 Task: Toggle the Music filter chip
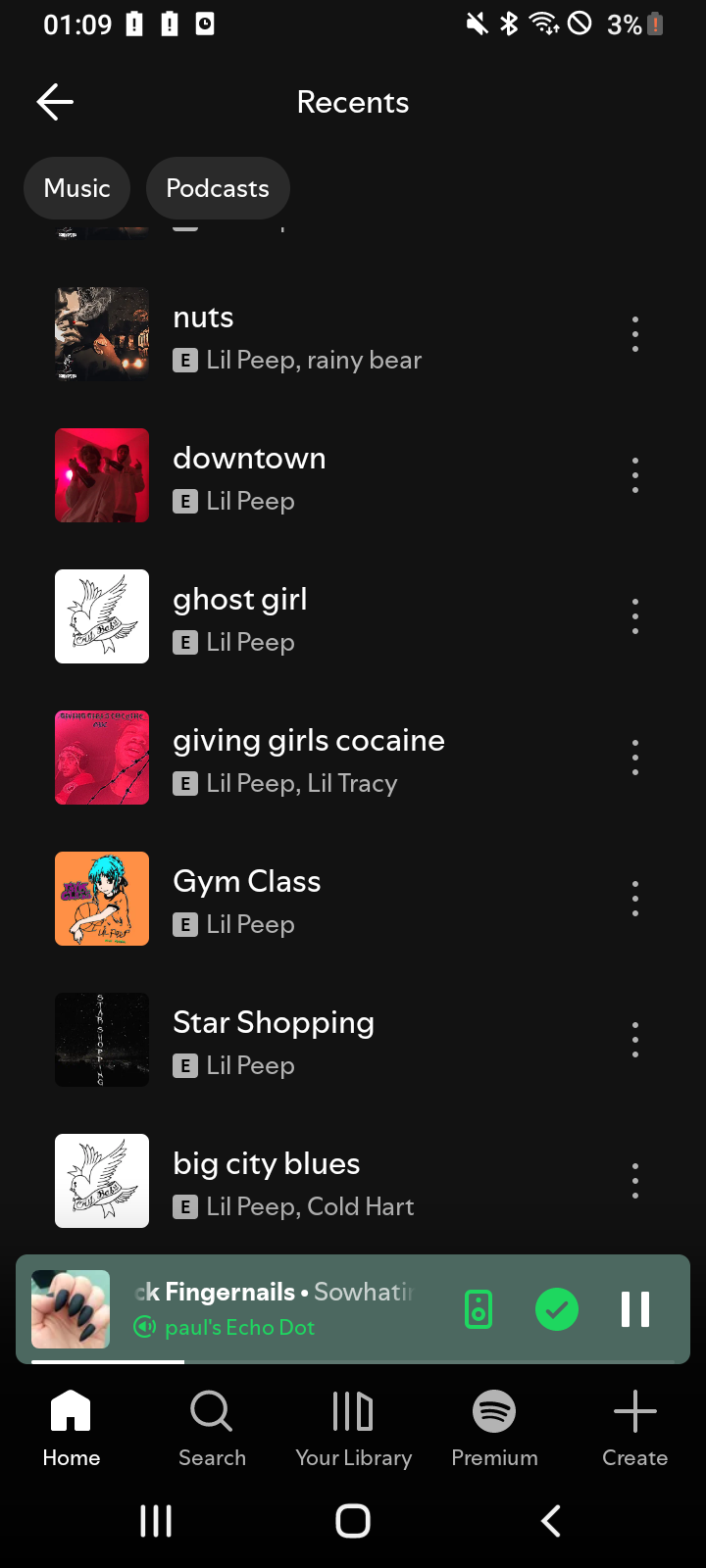coord(76,188)
